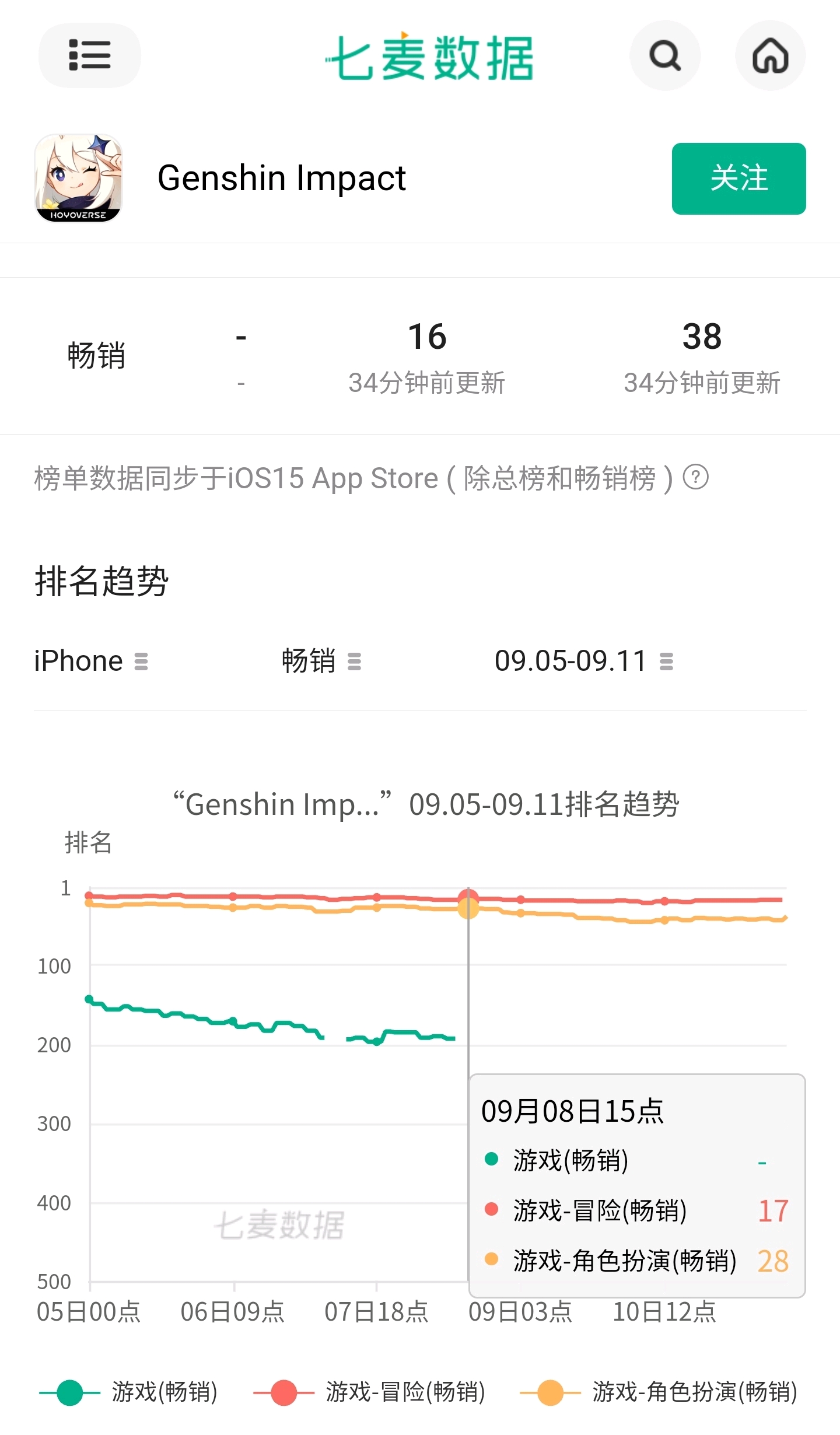Follow Genshin Impact with 关注 button
This screenshot has height=1435, width=840.
click(x=738, y=178)
